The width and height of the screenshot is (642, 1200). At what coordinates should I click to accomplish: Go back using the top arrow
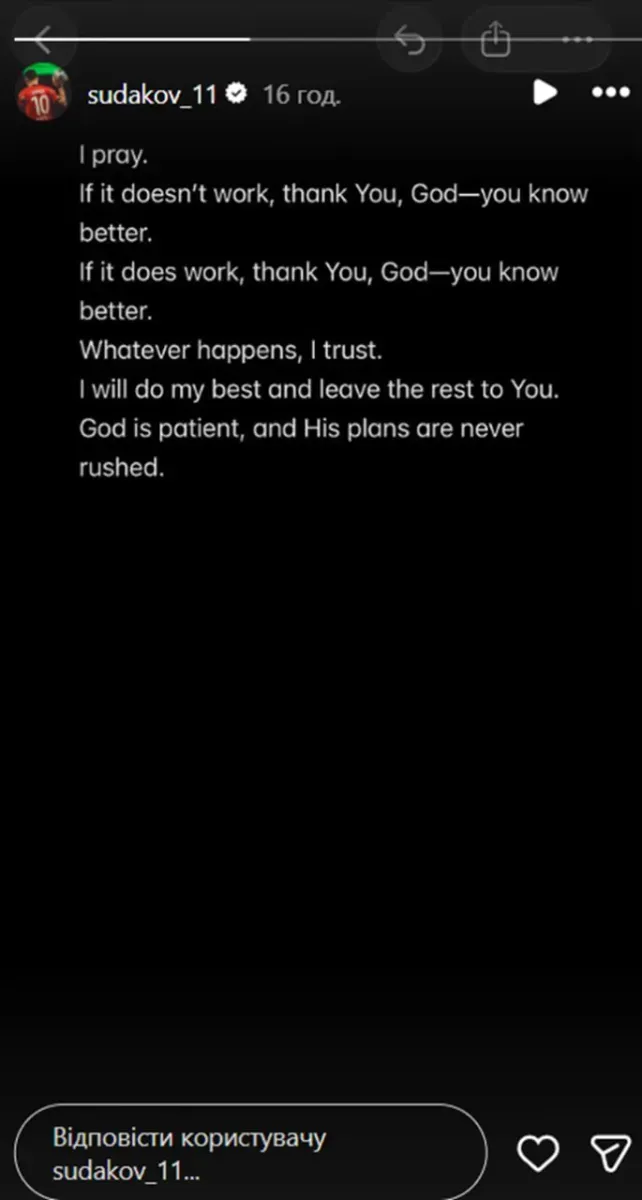coord(43,40)
